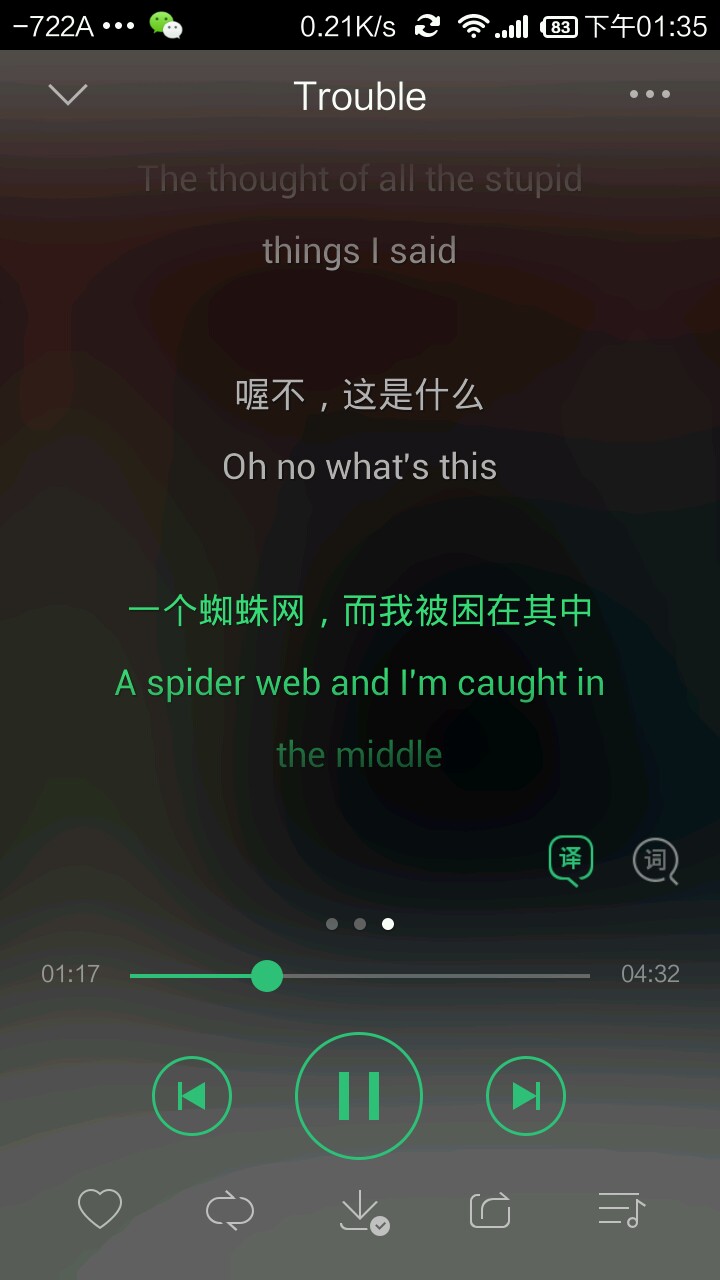Tap the lyrics bubble icon
This screenshot has height=1280, width=720.
pyautogui.click(x=656, y=860)
